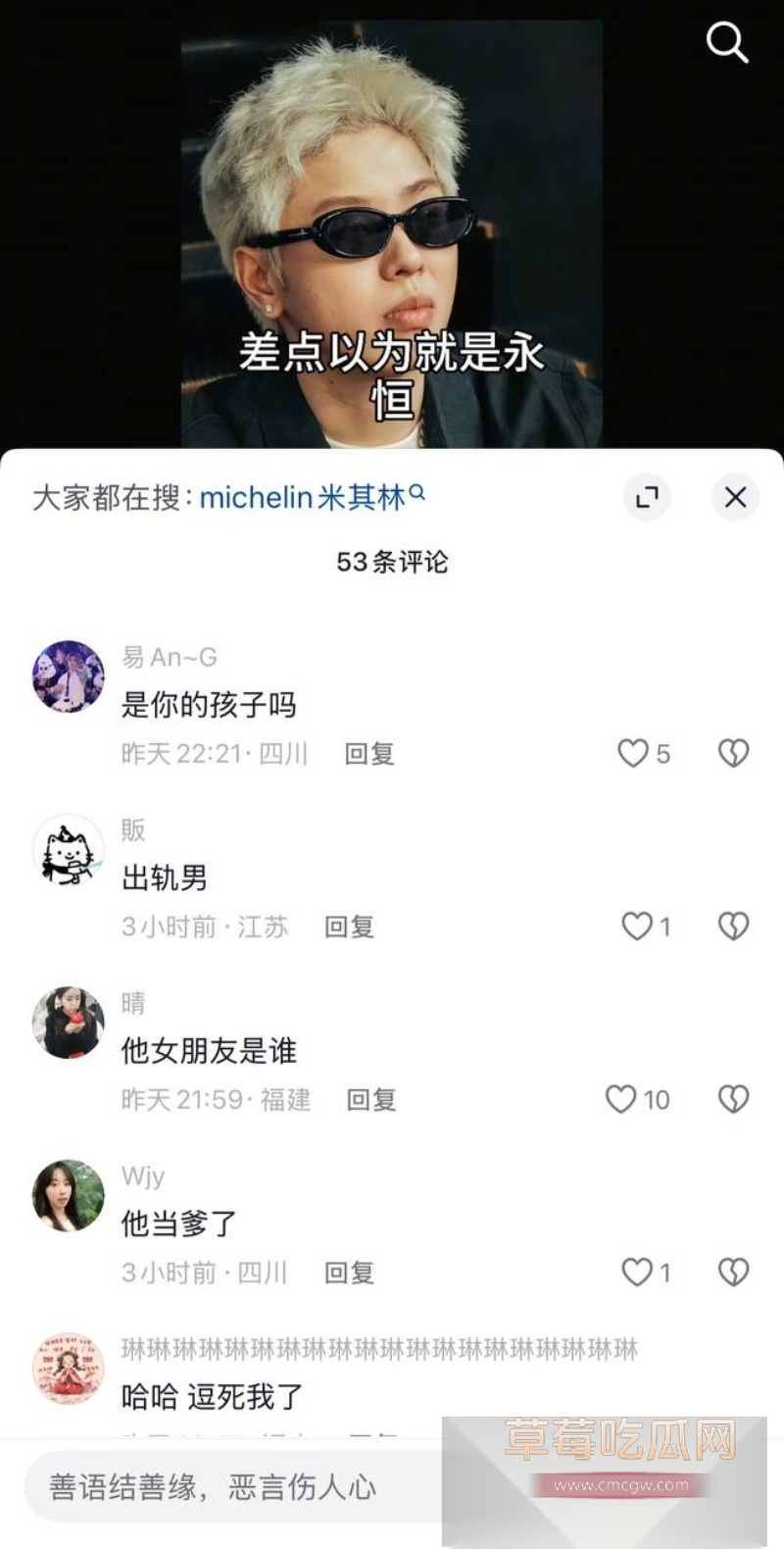This screenshot has width=784, height=1549.
Task: Open 易An~G's profile avatar
Action: (69, 676)
